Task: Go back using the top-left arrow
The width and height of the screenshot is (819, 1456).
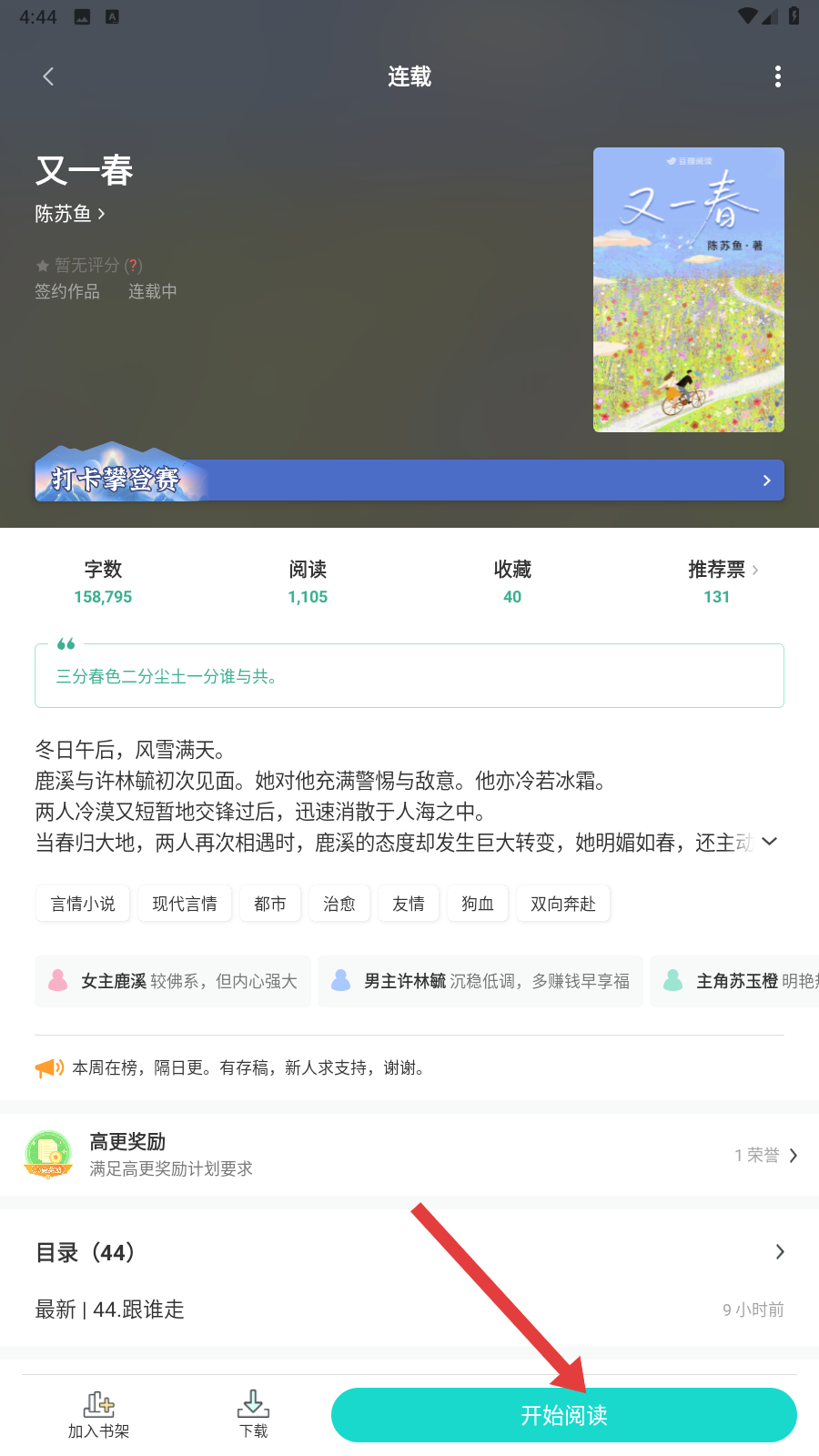Action: click(x=49, y=76)
